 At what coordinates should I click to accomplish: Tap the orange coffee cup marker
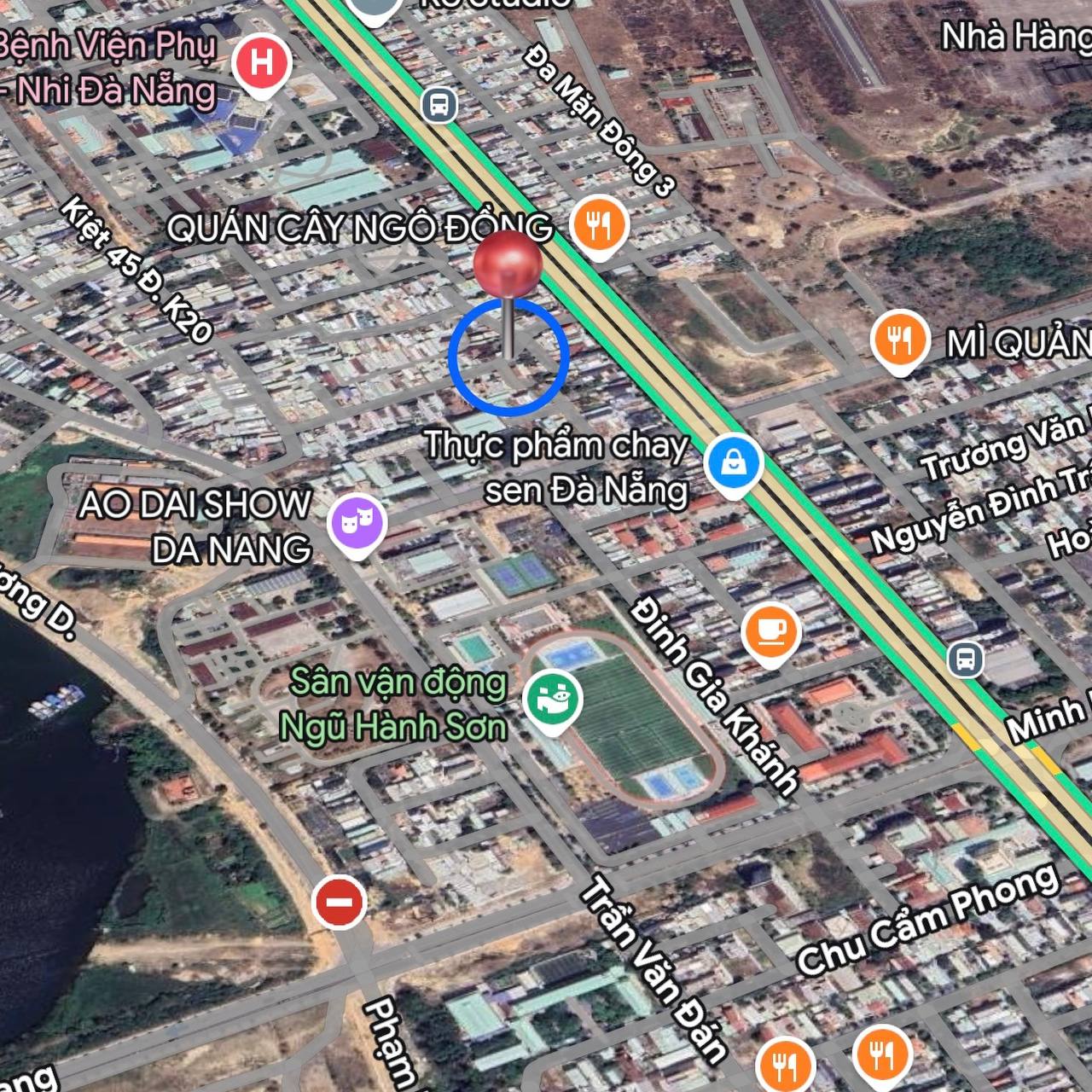pos(770,633)
